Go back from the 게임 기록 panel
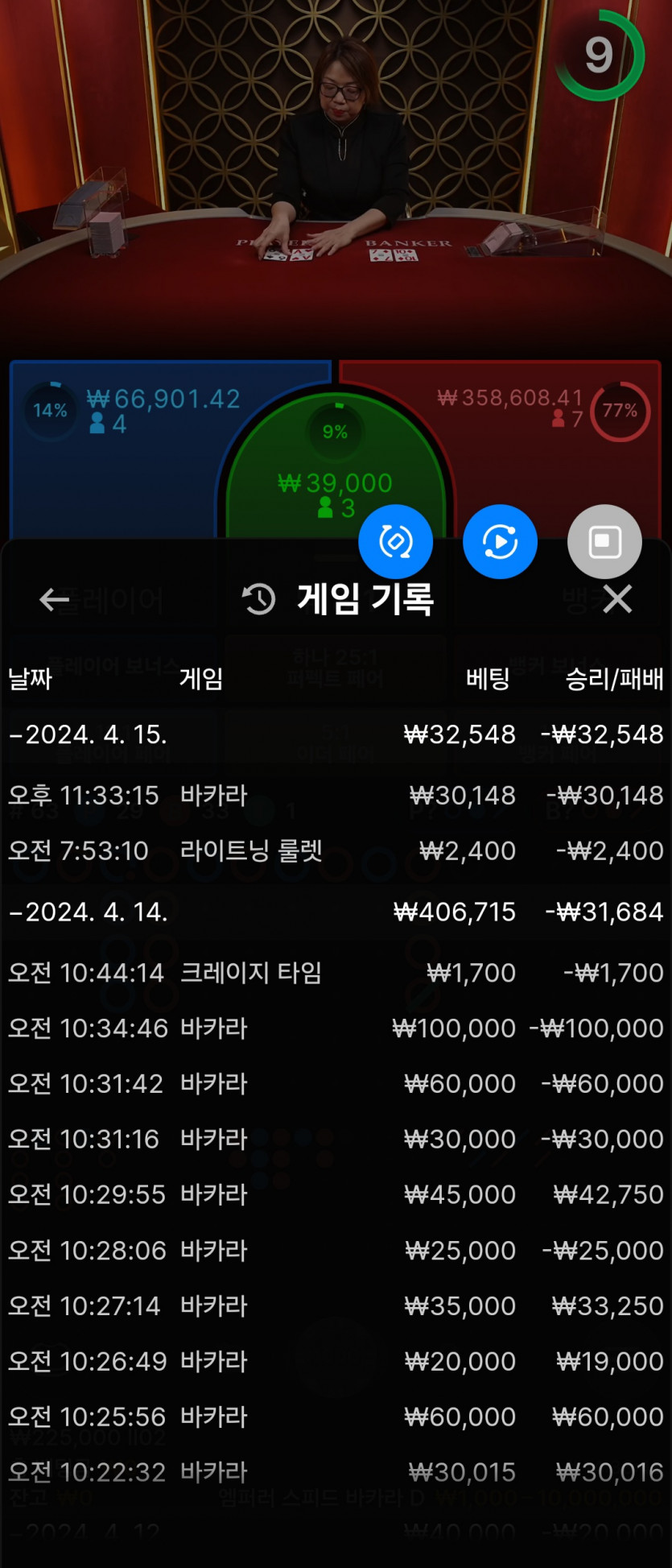 54,599
